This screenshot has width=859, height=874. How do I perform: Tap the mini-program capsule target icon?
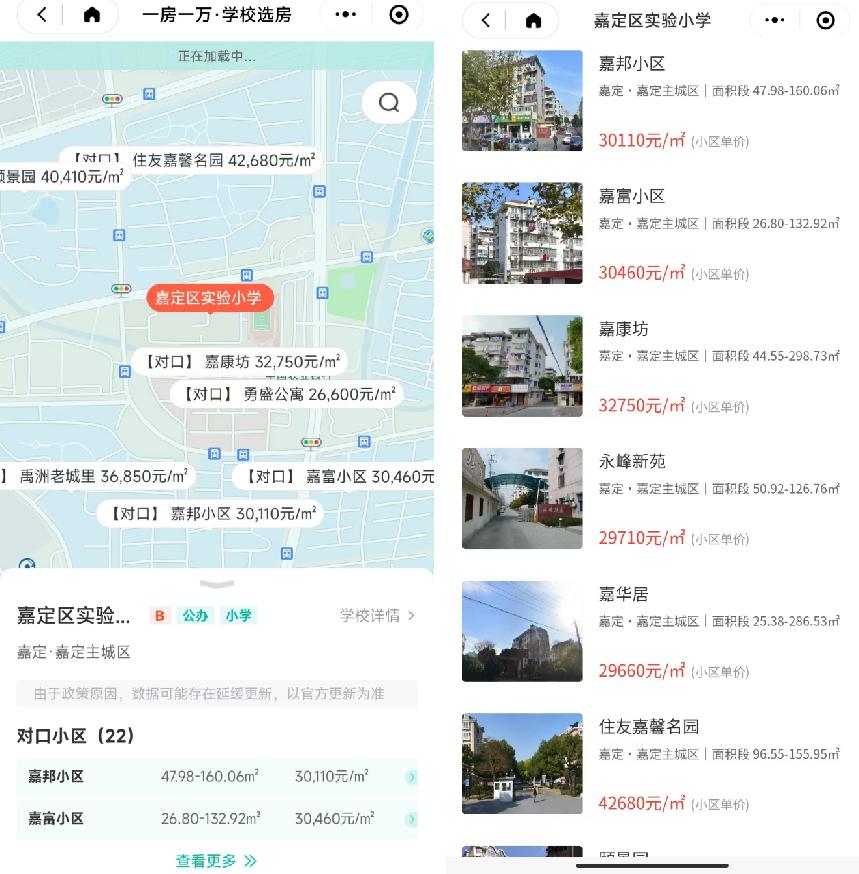[399, 16]
